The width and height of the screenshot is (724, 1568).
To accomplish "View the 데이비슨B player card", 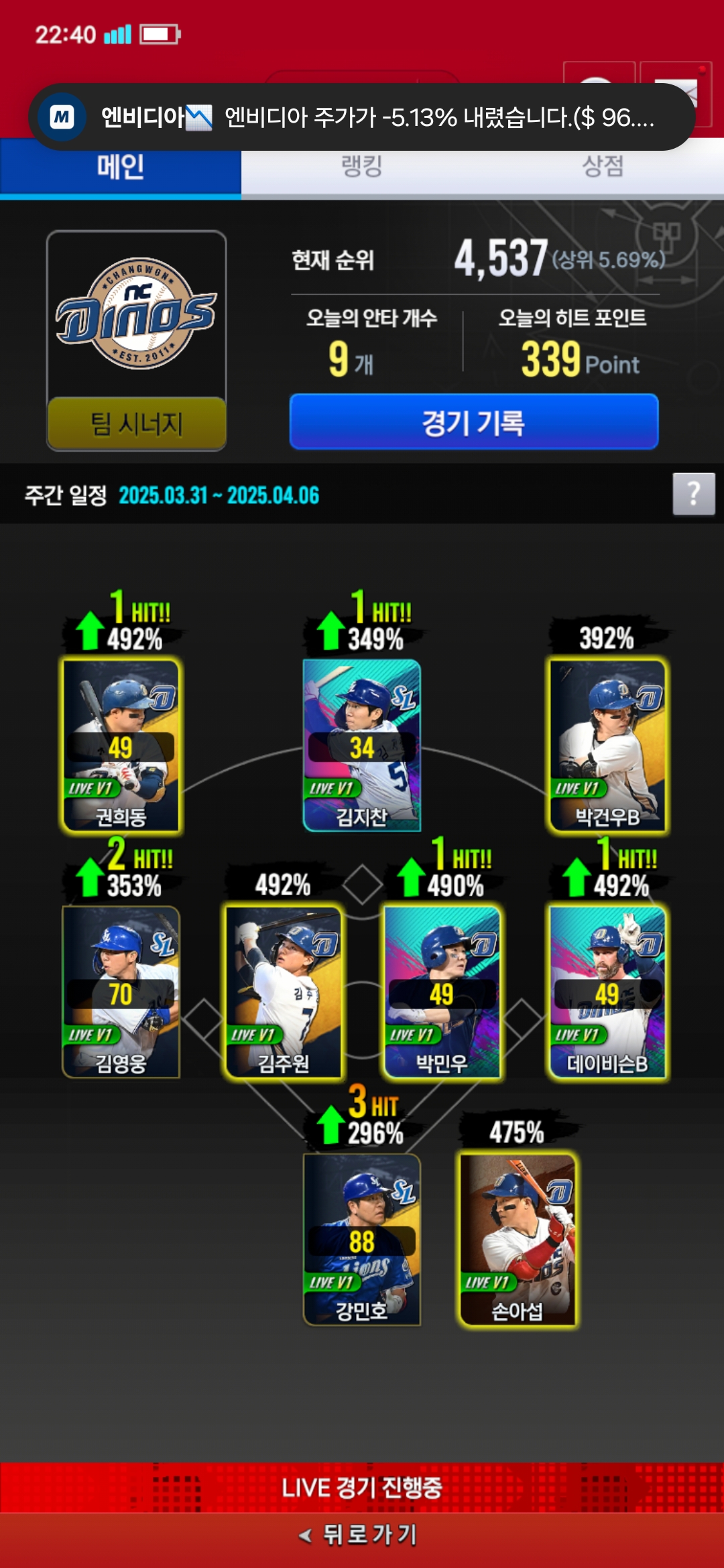I will click(x=607, y=992).
